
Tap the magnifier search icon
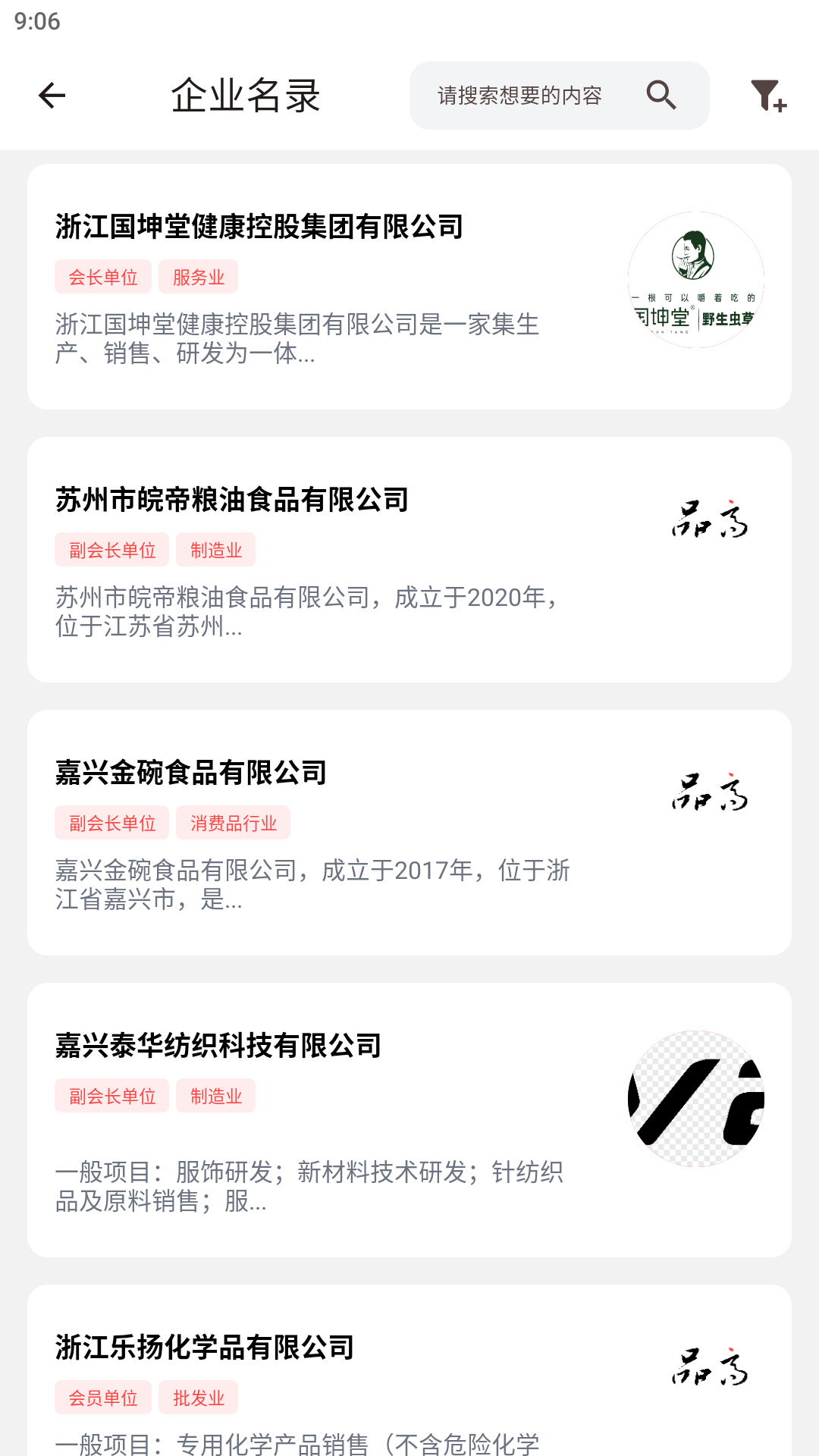(661, 96)
